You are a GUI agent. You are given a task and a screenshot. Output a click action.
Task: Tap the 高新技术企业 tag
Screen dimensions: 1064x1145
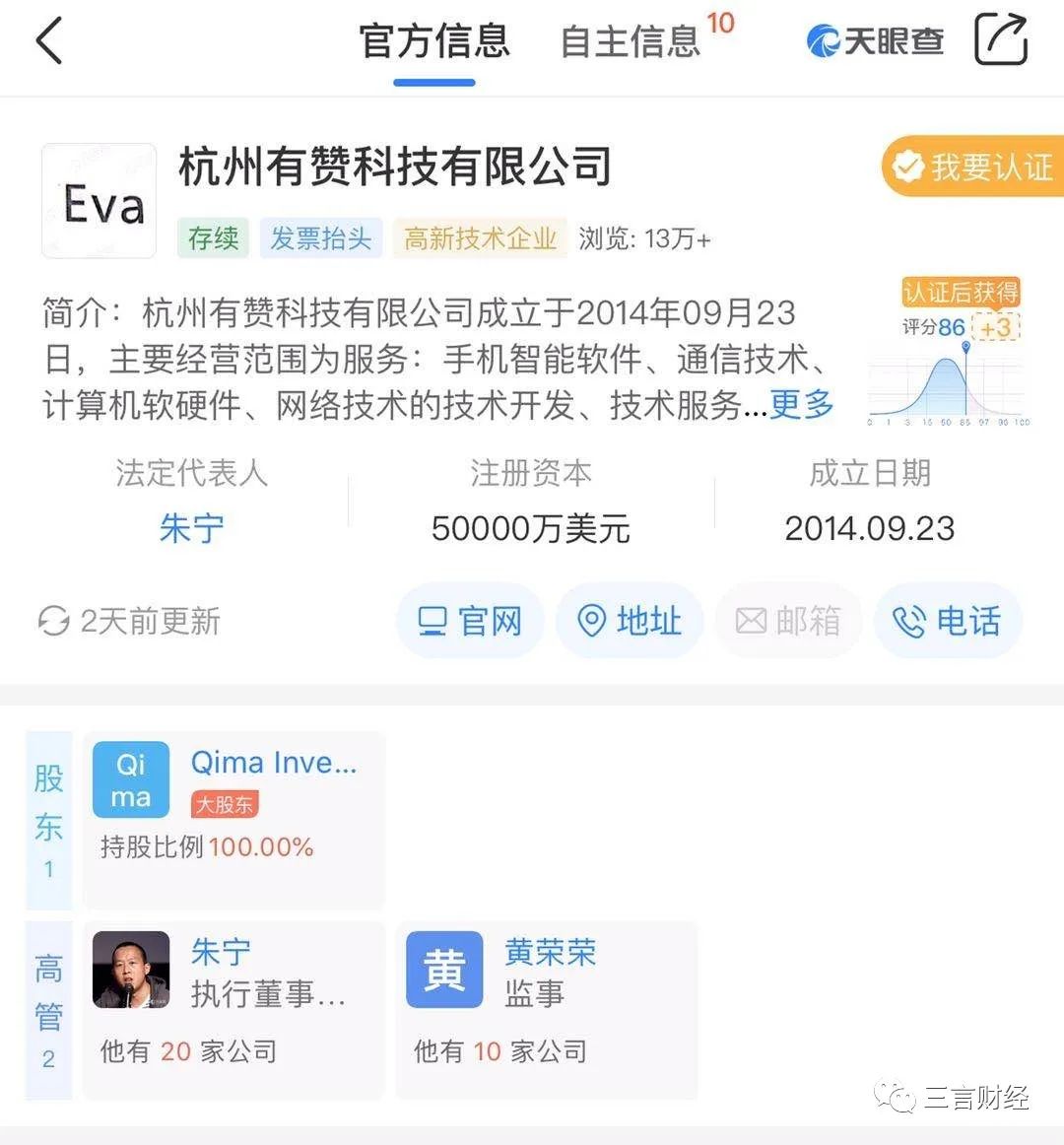(x=481, y=238)
